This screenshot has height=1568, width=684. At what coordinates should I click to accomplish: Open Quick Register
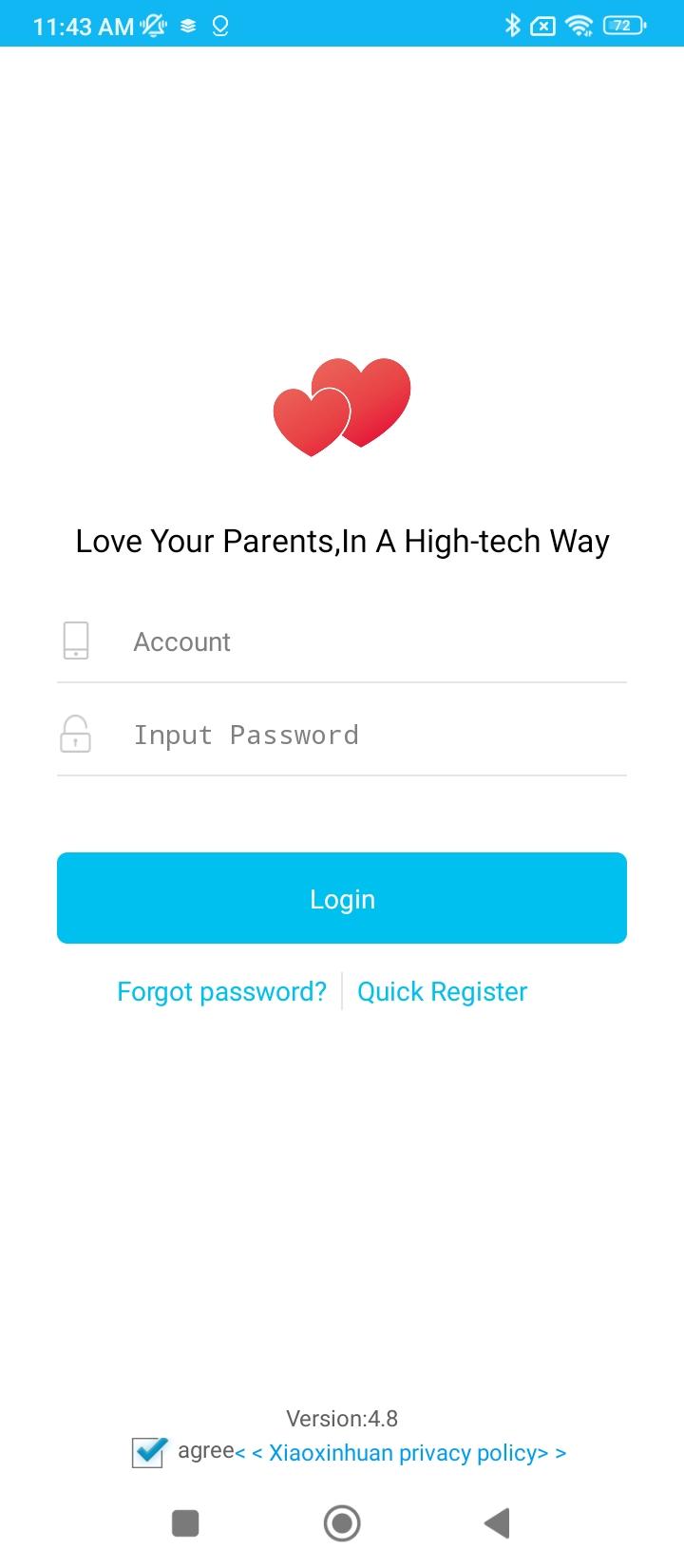[442, 991]
